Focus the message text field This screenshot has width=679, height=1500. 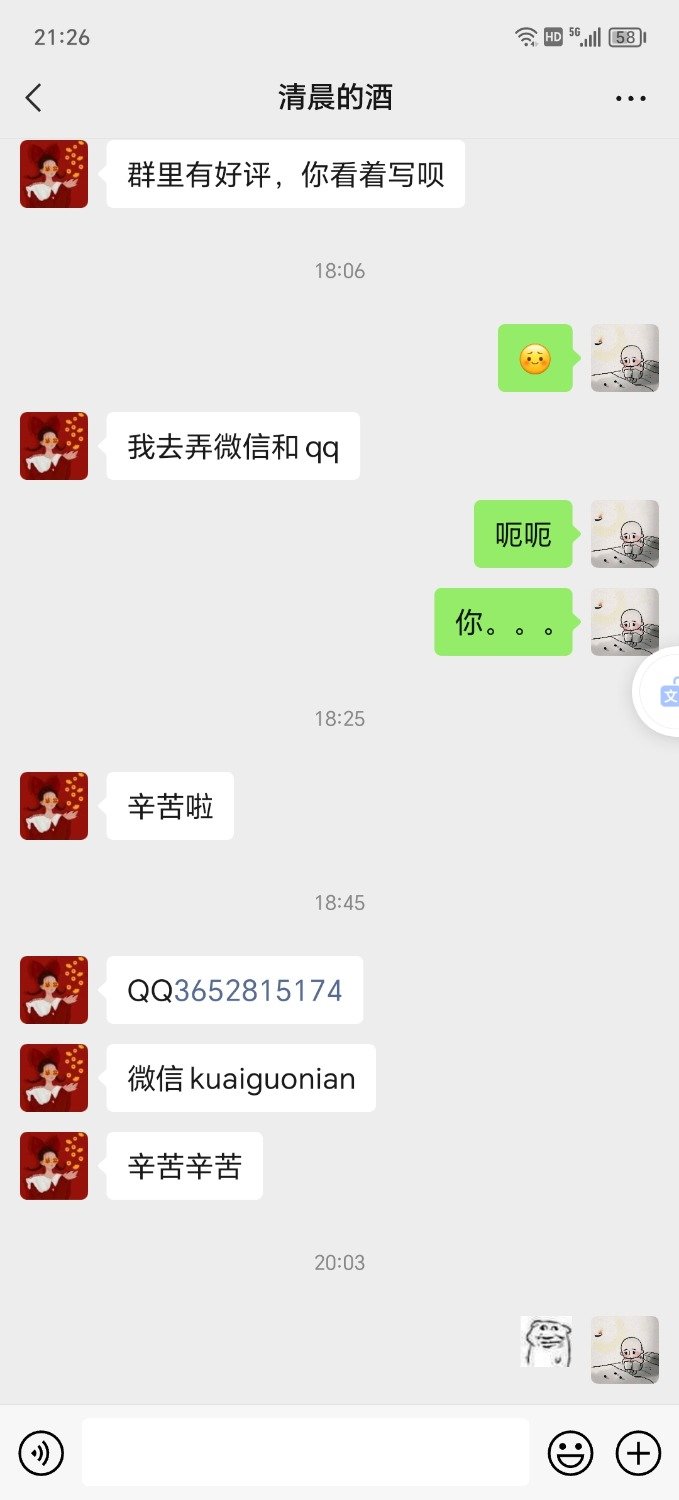click(x=305, y=1452)
